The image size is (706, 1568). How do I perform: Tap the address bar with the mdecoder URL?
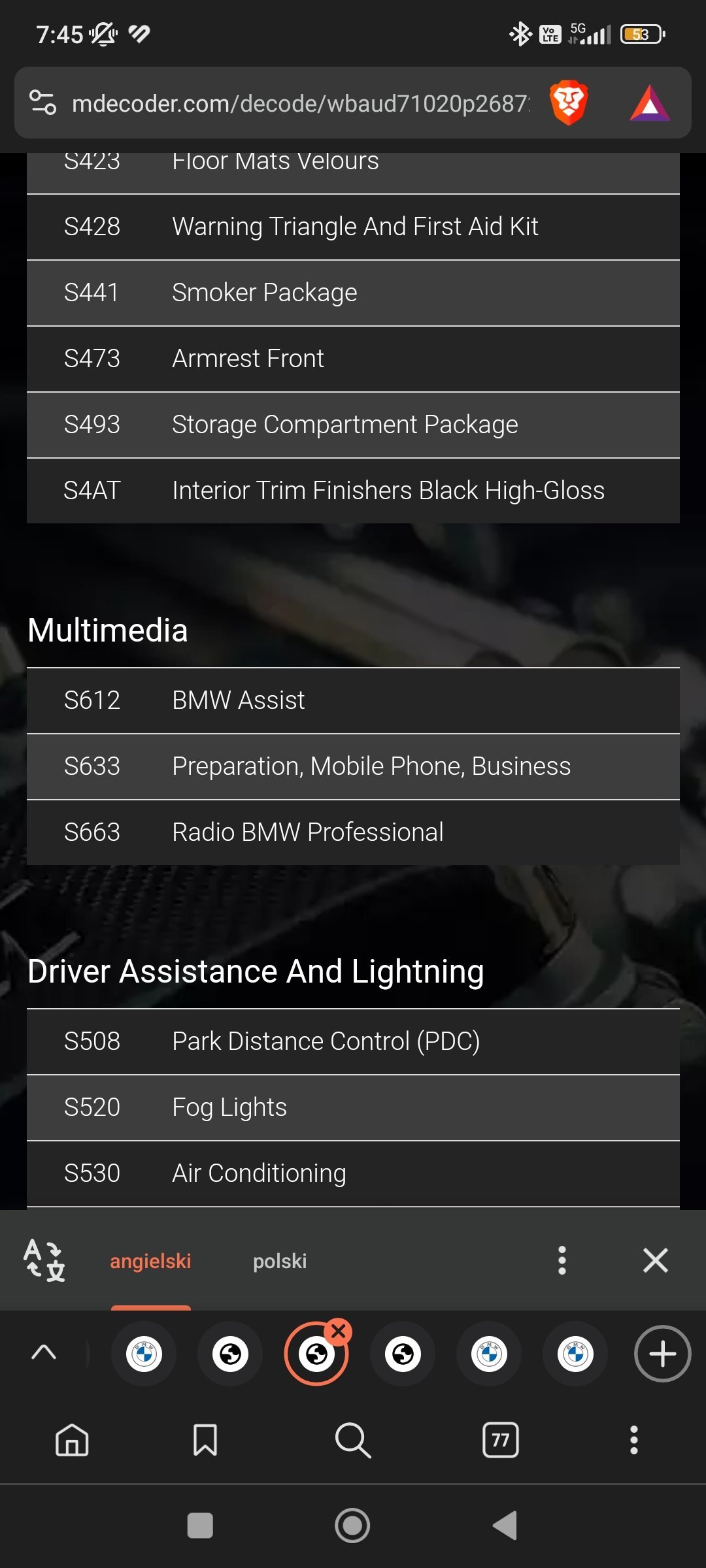pyautogui.click(x=301, y=103)
